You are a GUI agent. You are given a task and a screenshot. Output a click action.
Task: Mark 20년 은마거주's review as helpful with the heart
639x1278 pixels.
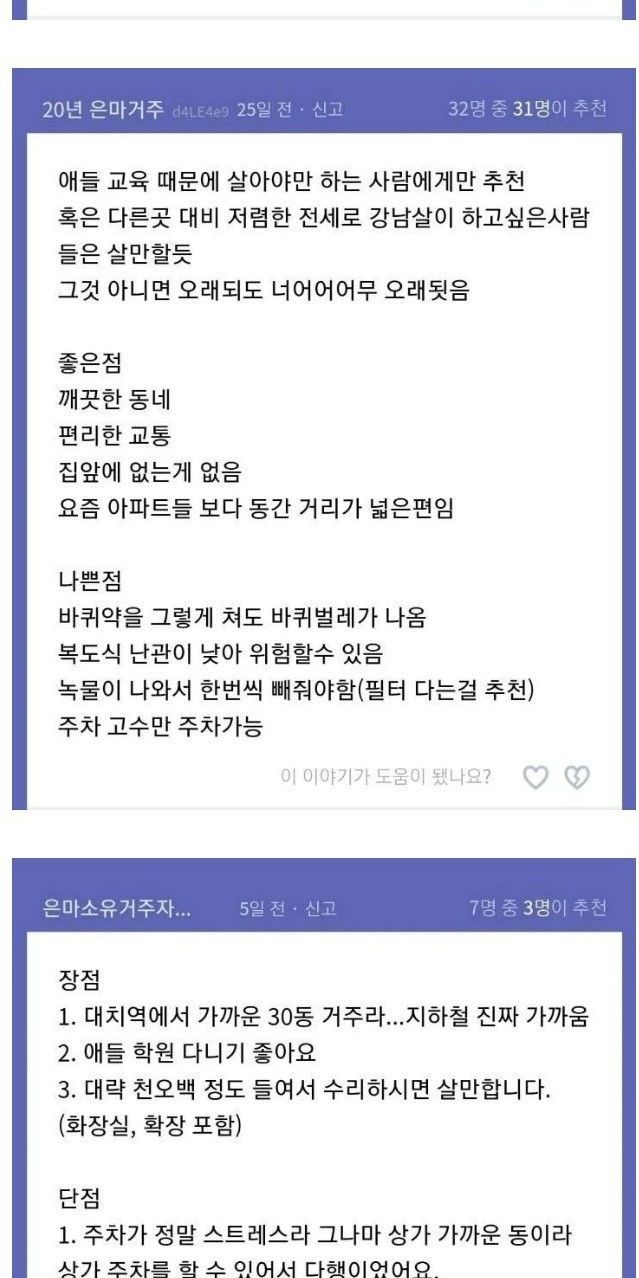pyautogui.click(x=537, y=777)
